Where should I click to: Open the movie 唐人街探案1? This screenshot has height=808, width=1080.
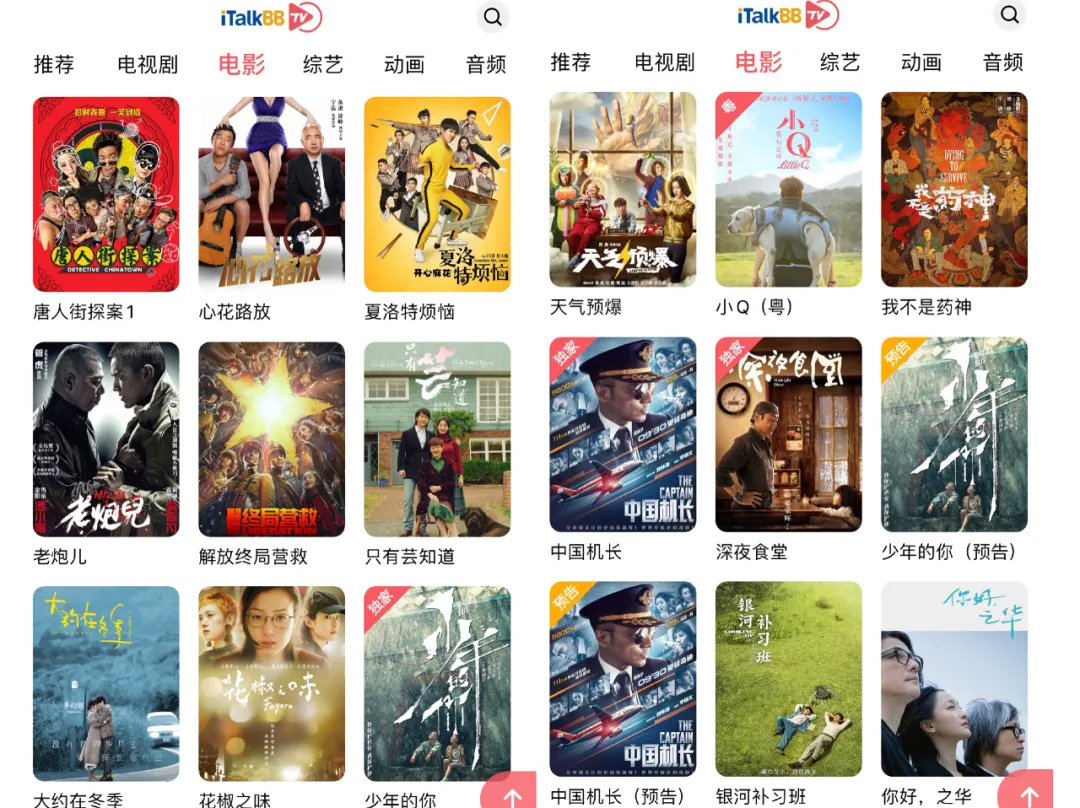click(x=106, y=194)
